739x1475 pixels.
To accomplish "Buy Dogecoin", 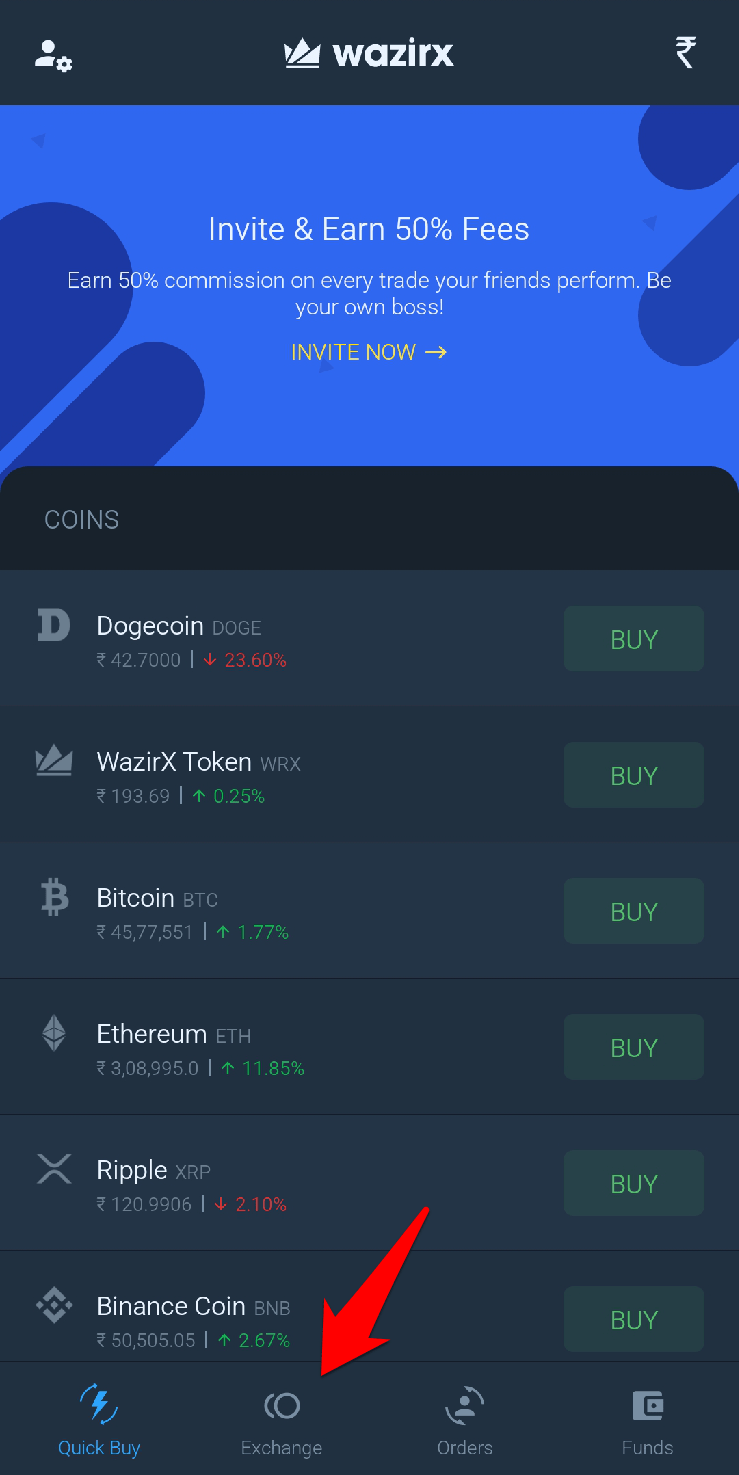I will [x=633, y=639].
